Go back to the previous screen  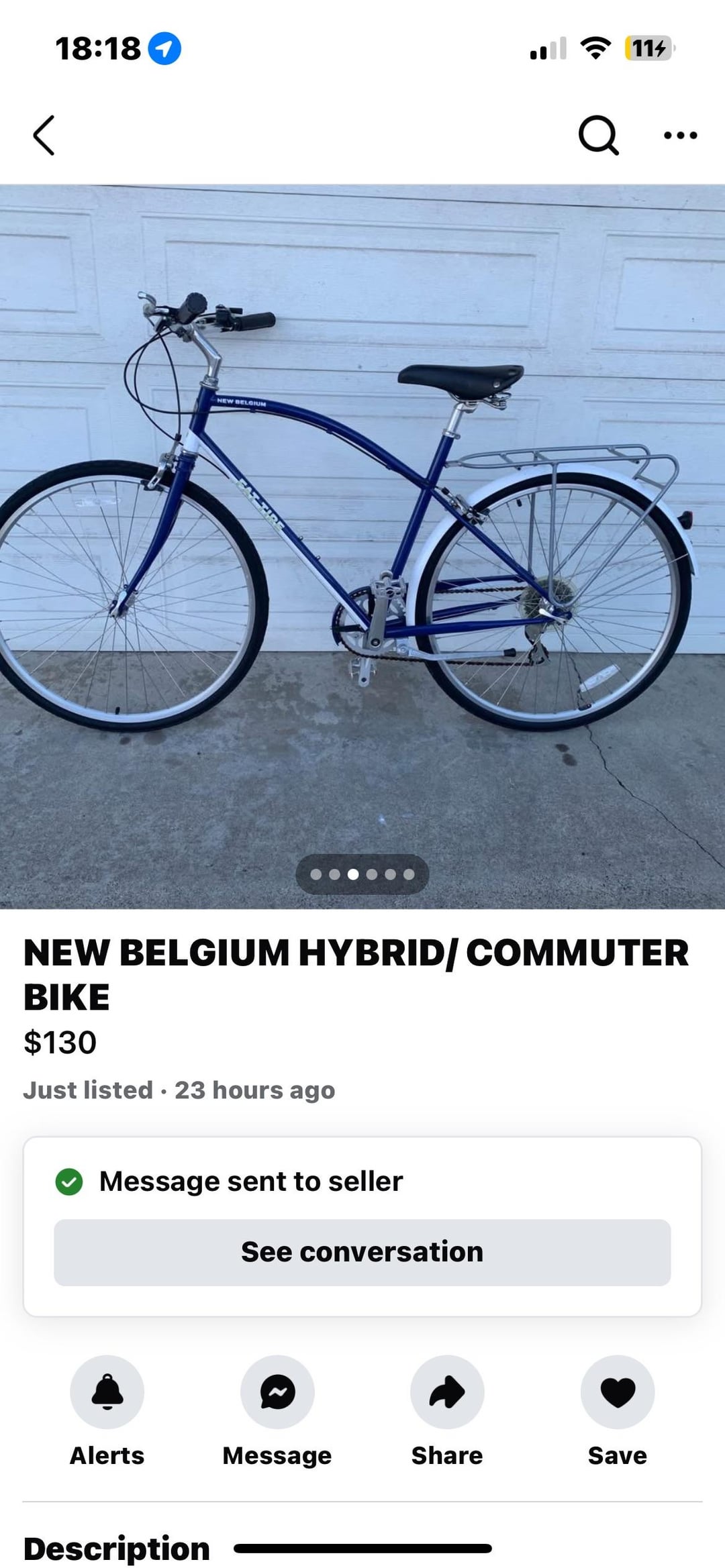(44, 136)
